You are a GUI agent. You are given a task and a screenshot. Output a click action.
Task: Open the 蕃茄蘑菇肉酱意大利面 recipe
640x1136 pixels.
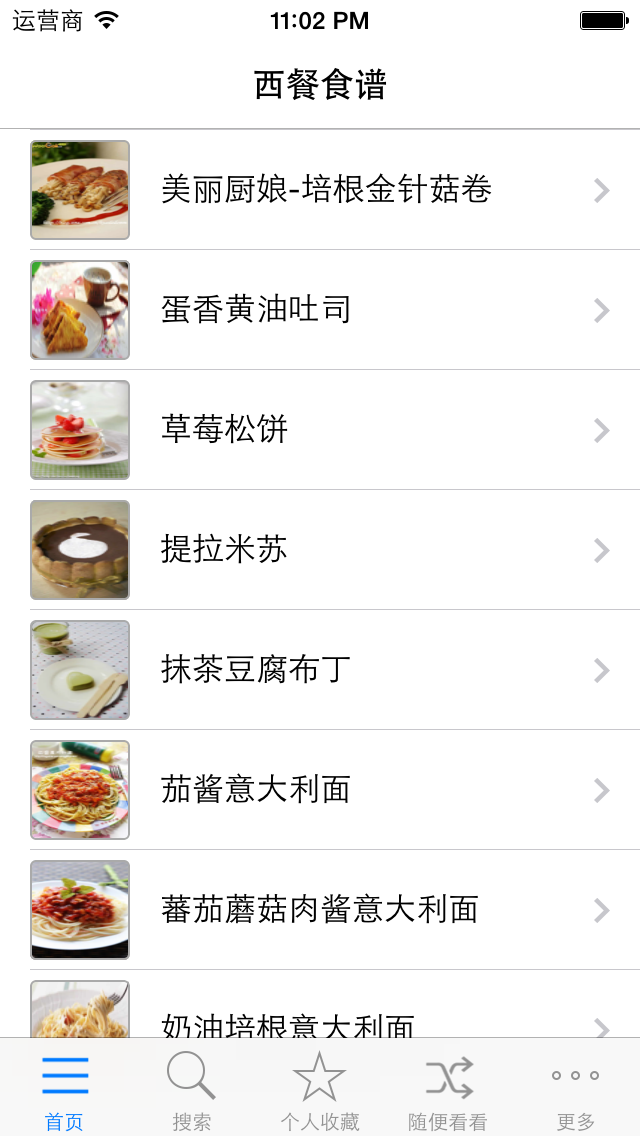pyautogui.click(x=320, y=910)
